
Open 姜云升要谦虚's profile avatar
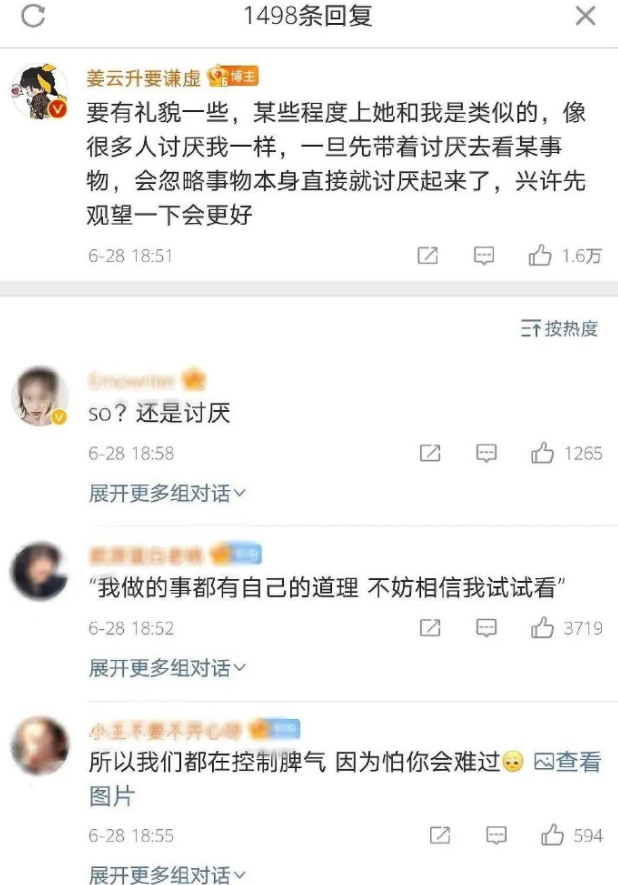(x=40, y=92)
